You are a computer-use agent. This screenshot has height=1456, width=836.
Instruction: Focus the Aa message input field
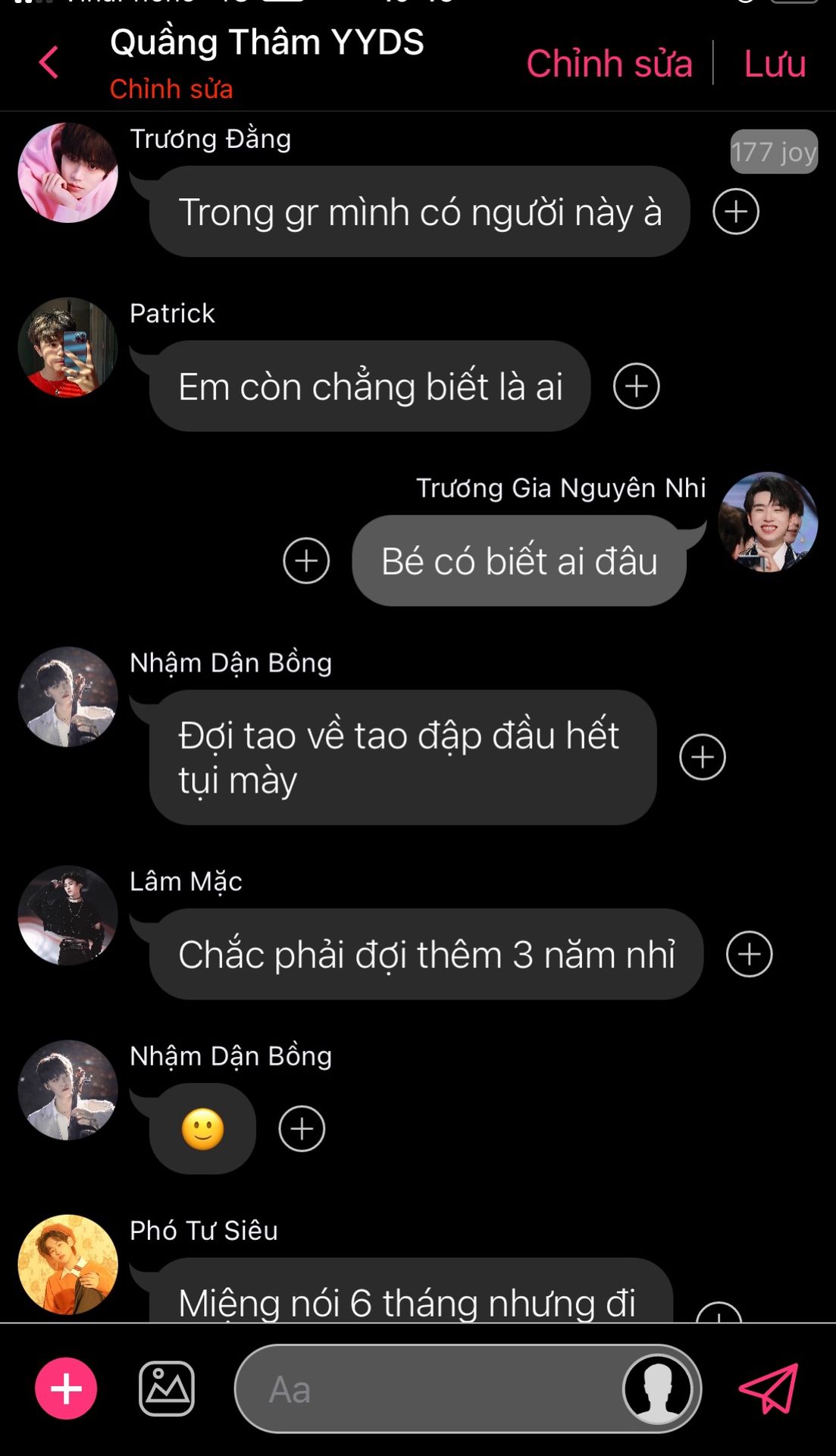pyautogui.click(x=424, y=1389)
